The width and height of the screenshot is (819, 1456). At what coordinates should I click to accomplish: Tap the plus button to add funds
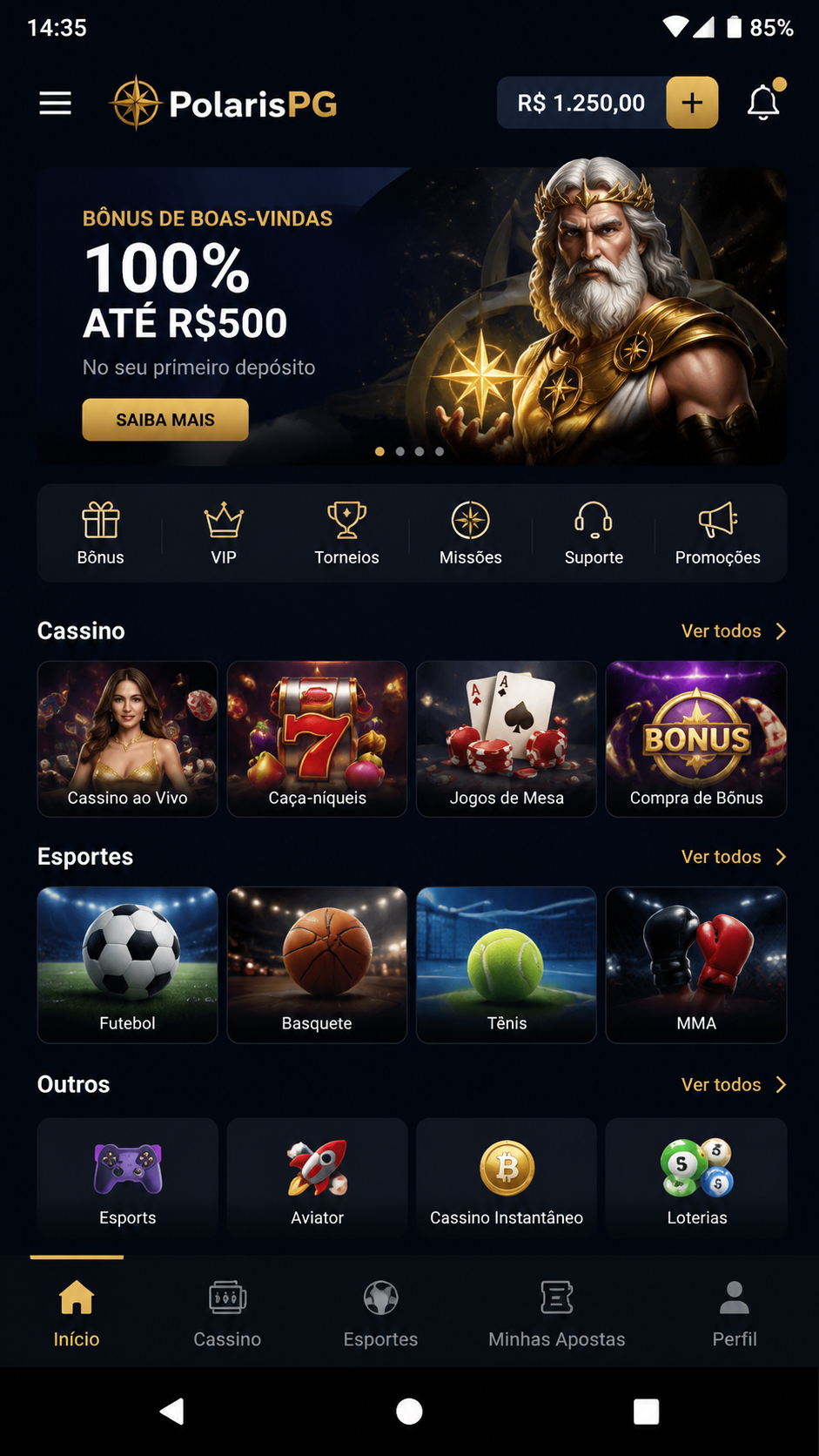point(692,103)
